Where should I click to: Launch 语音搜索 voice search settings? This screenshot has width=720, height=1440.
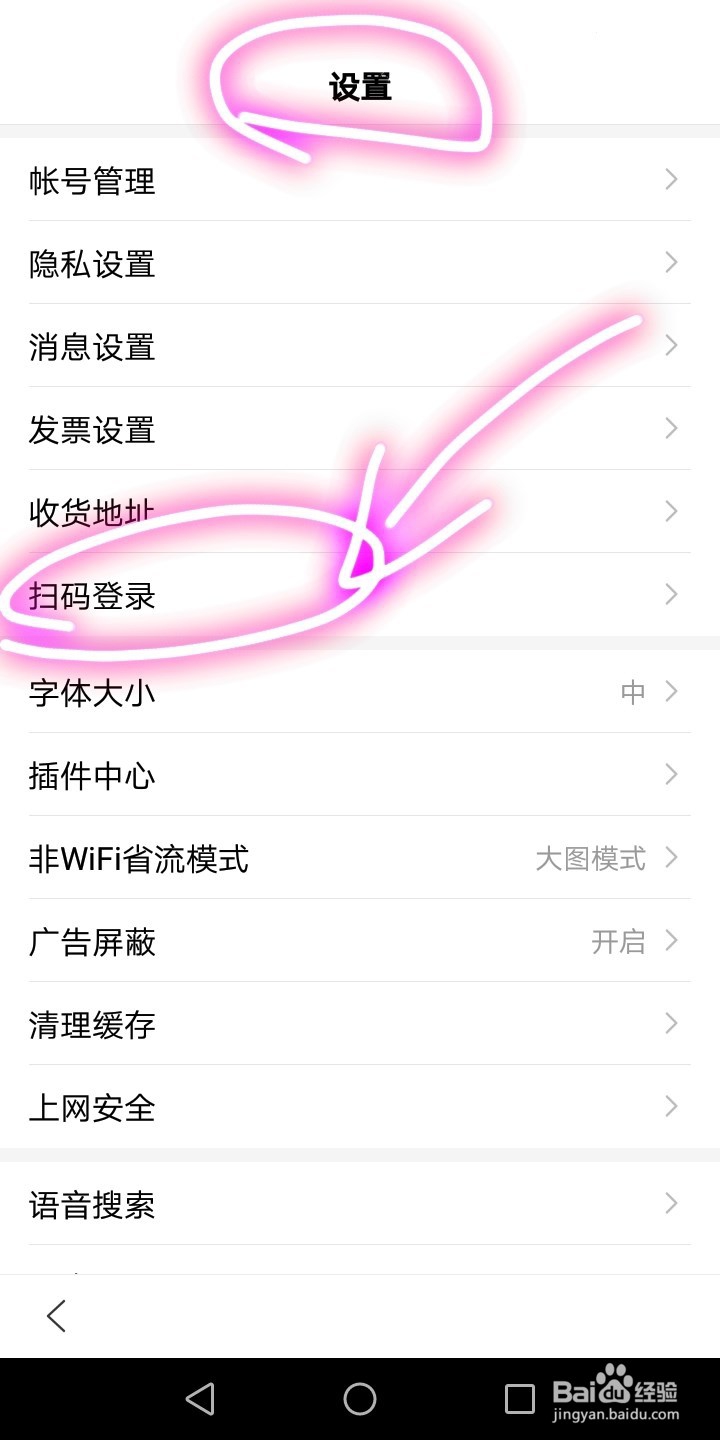(92, 1206)
